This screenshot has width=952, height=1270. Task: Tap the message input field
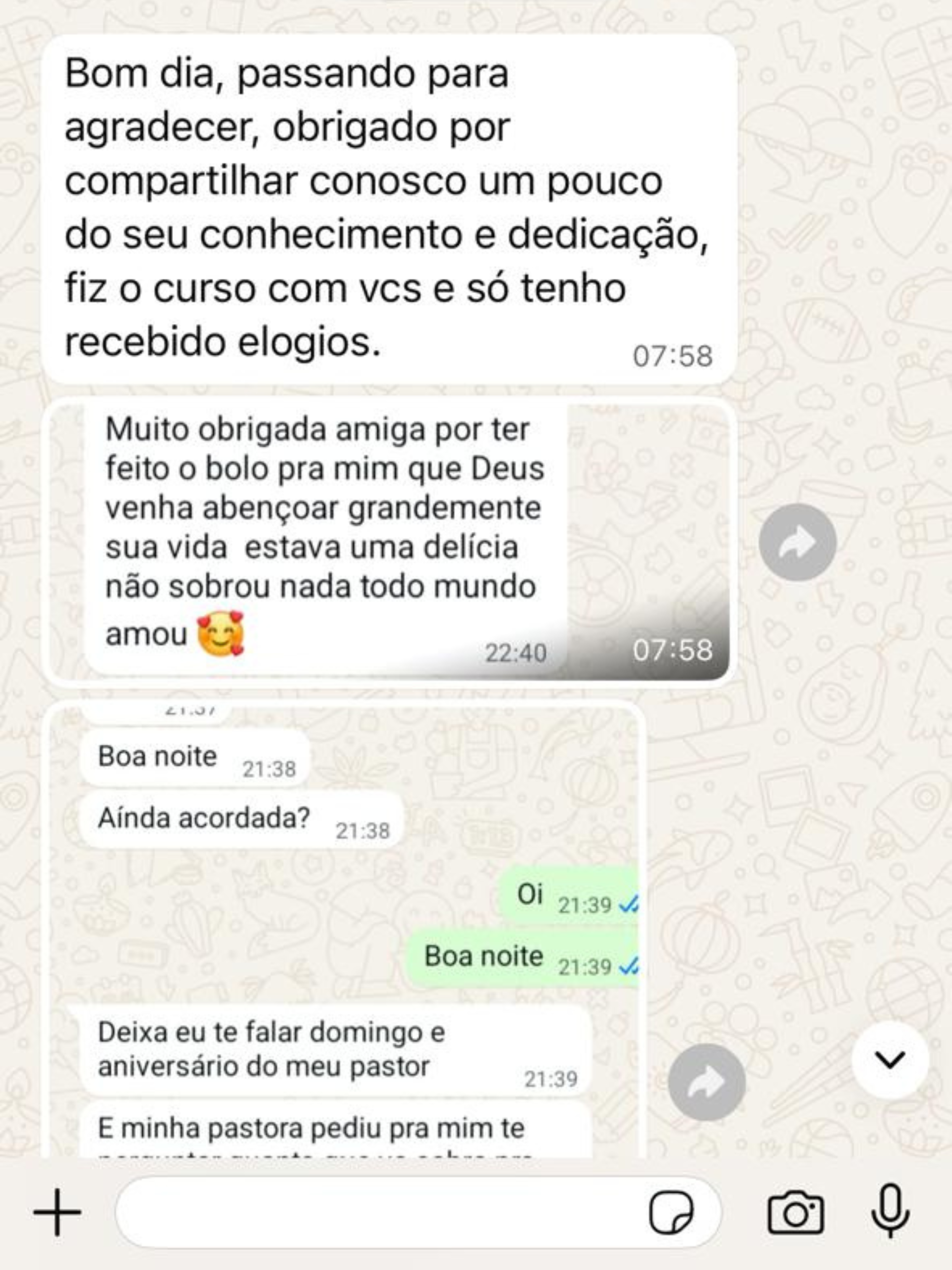pos(379,1212)
